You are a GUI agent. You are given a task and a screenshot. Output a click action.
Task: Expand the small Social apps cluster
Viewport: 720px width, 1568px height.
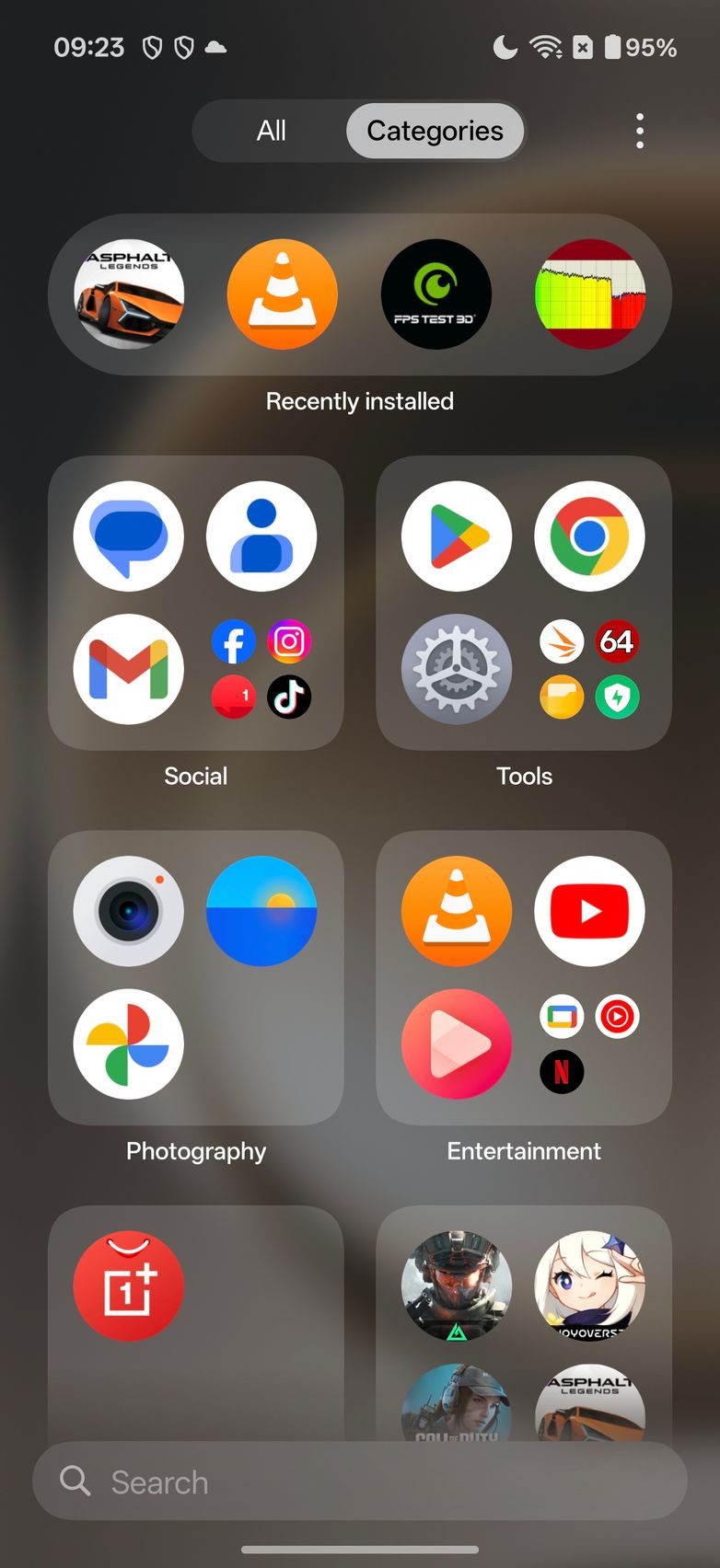[x=261, y=669]
